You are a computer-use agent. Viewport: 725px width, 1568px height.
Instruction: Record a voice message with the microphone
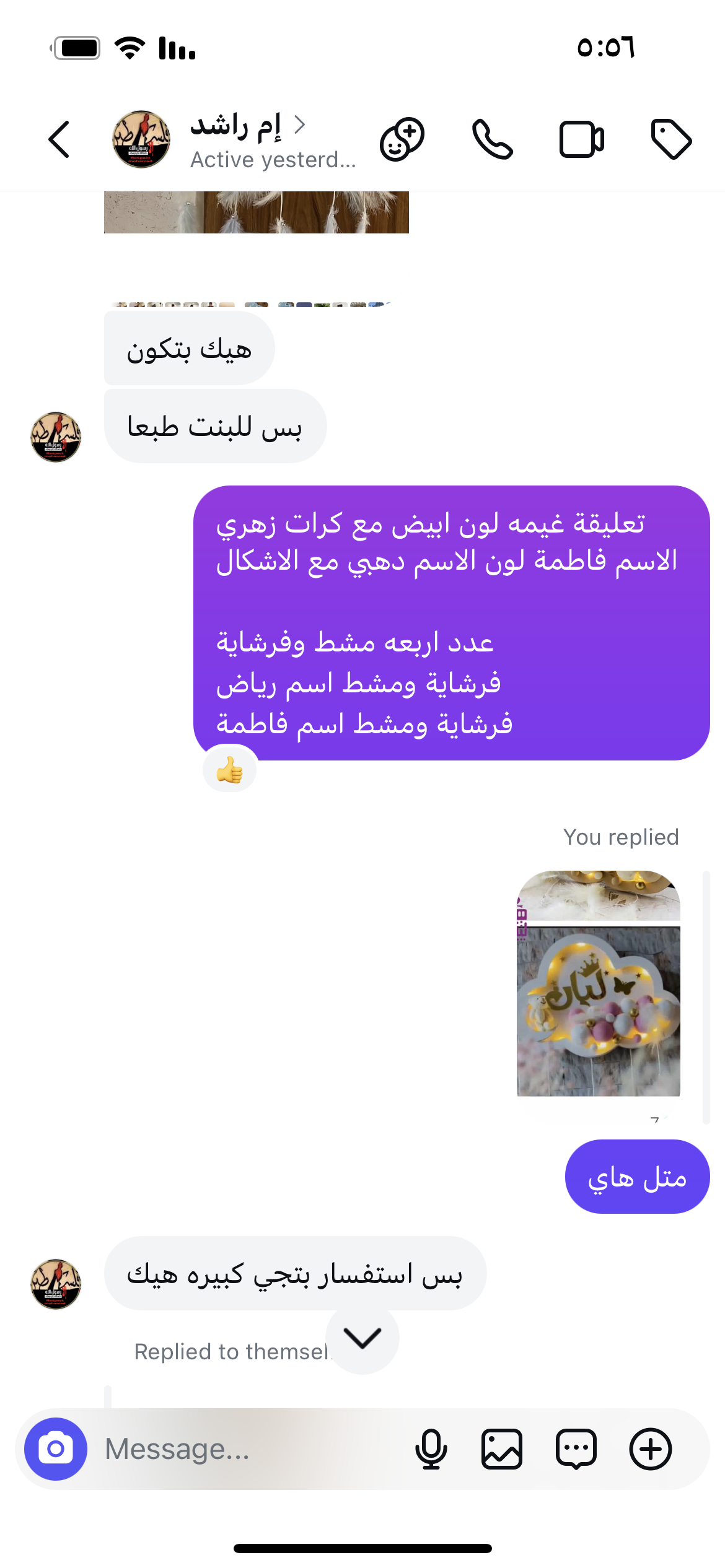(431, 1449)
